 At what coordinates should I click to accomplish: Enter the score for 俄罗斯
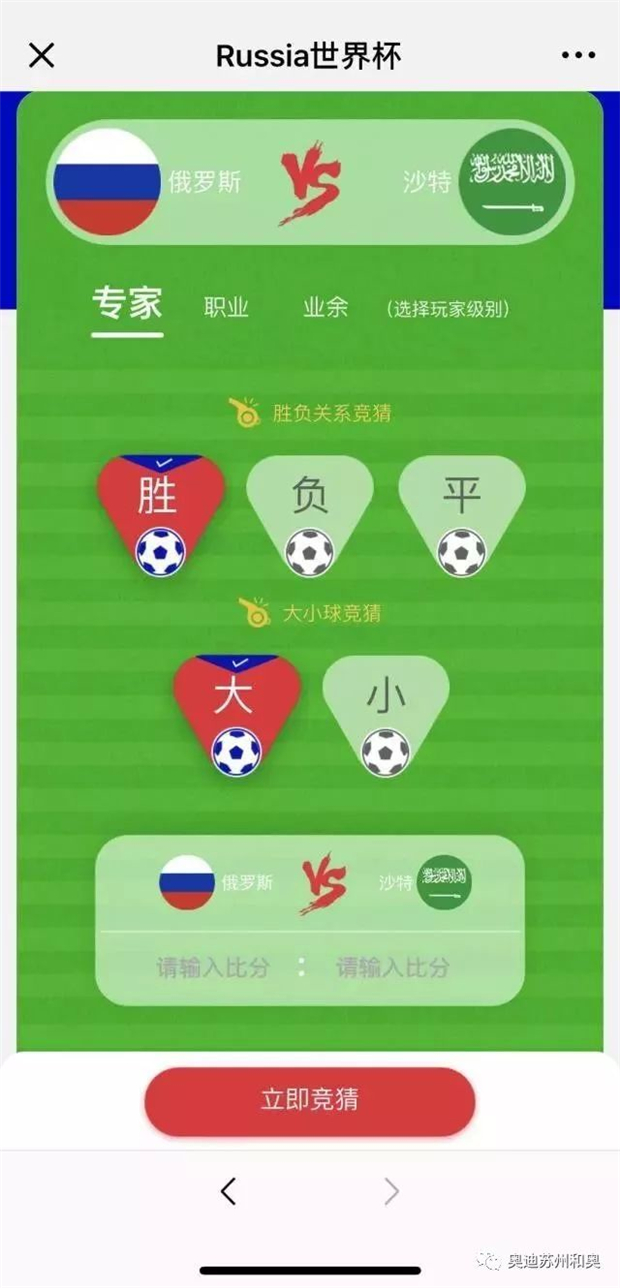pos(212,967)
